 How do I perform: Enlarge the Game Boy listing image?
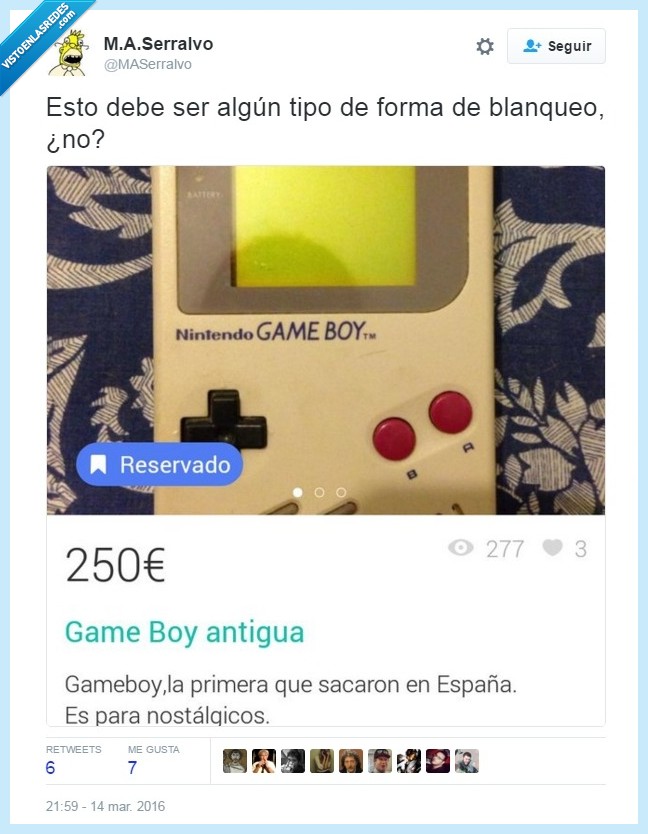pos(325,340)
